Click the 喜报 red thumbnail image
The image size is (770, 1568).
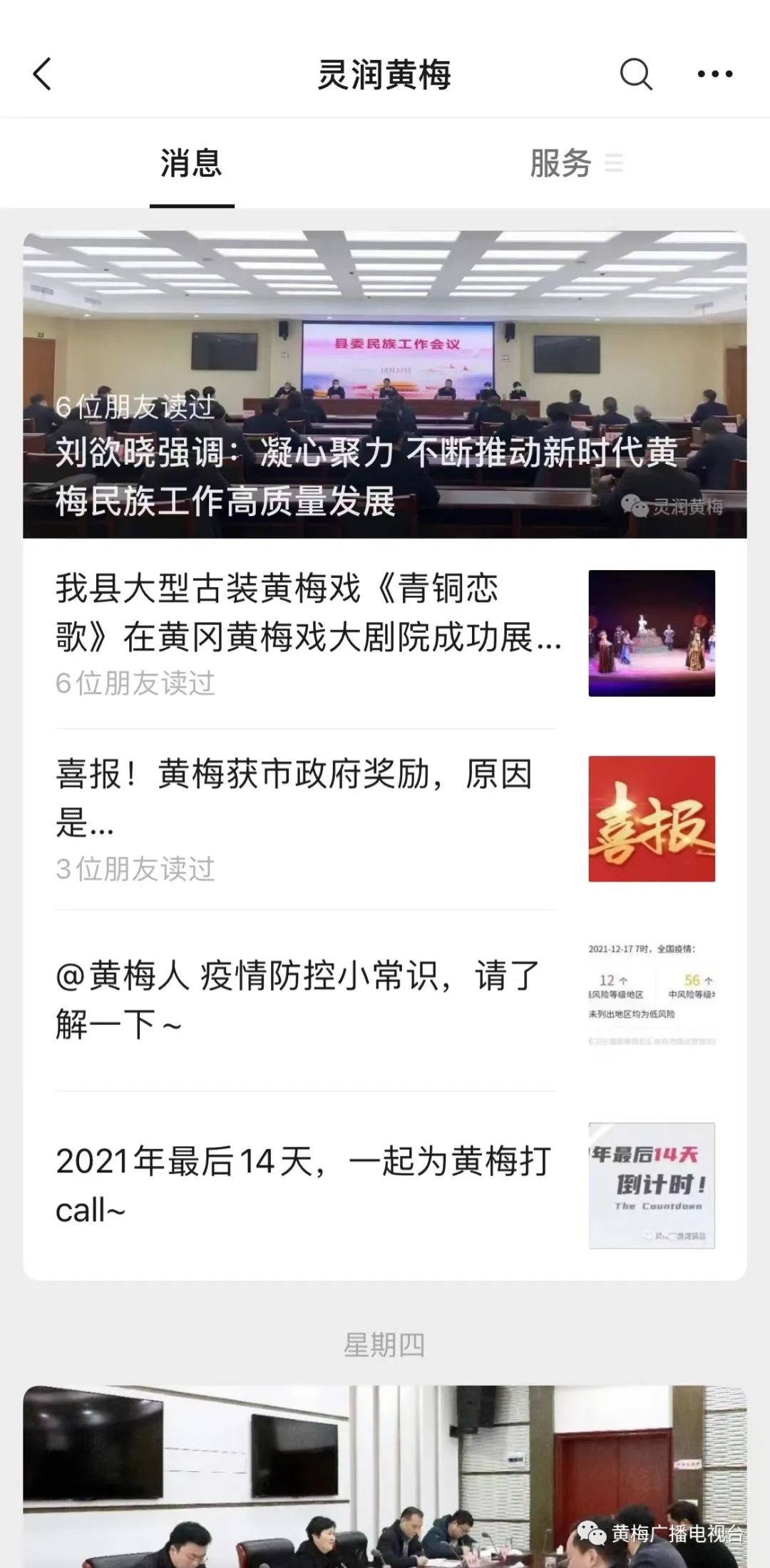(652, 820)
